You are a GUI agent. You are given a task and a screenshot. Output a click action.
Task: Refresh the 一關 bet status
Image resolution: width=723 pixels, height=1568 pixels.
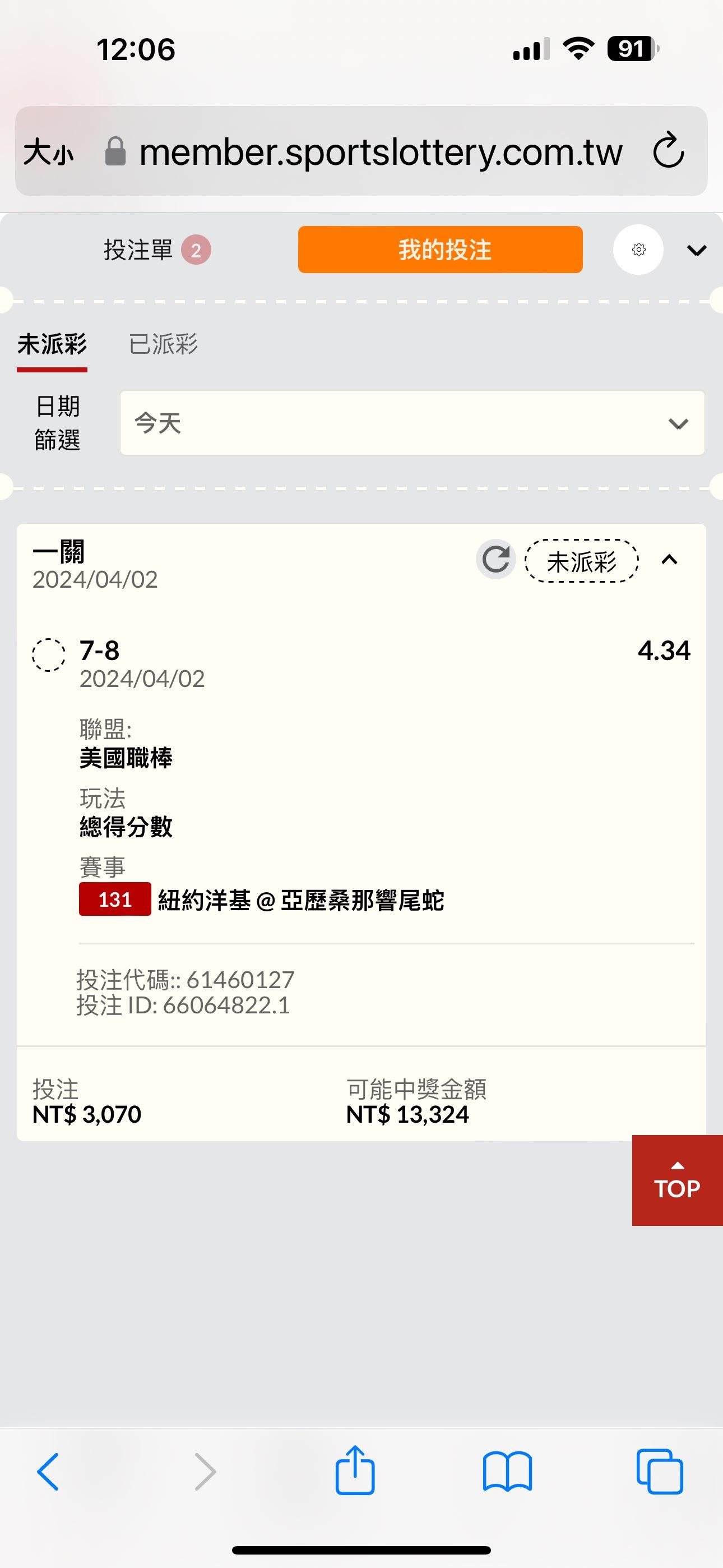pos(495,559)
